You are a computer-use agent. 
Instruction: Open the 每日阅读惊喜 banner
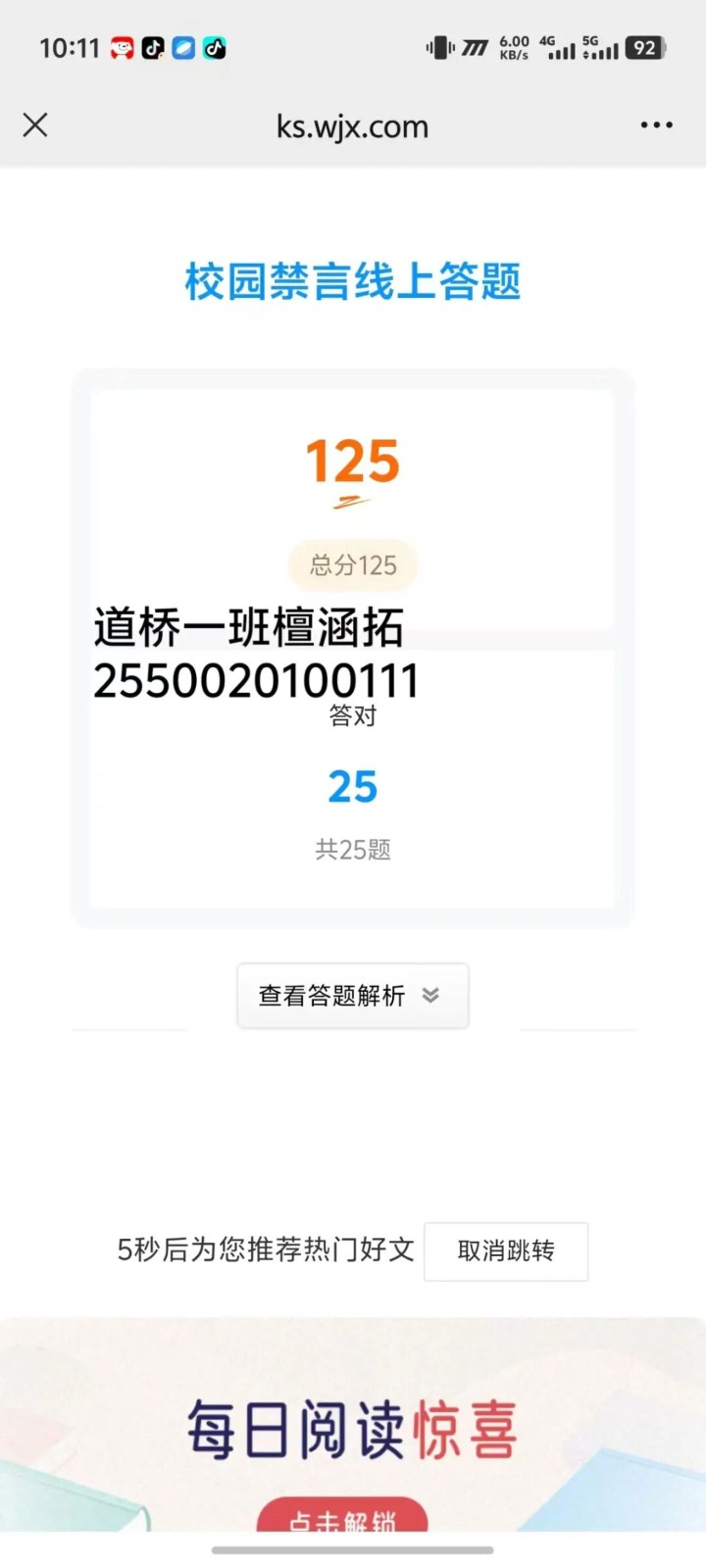pos(352,1427)
